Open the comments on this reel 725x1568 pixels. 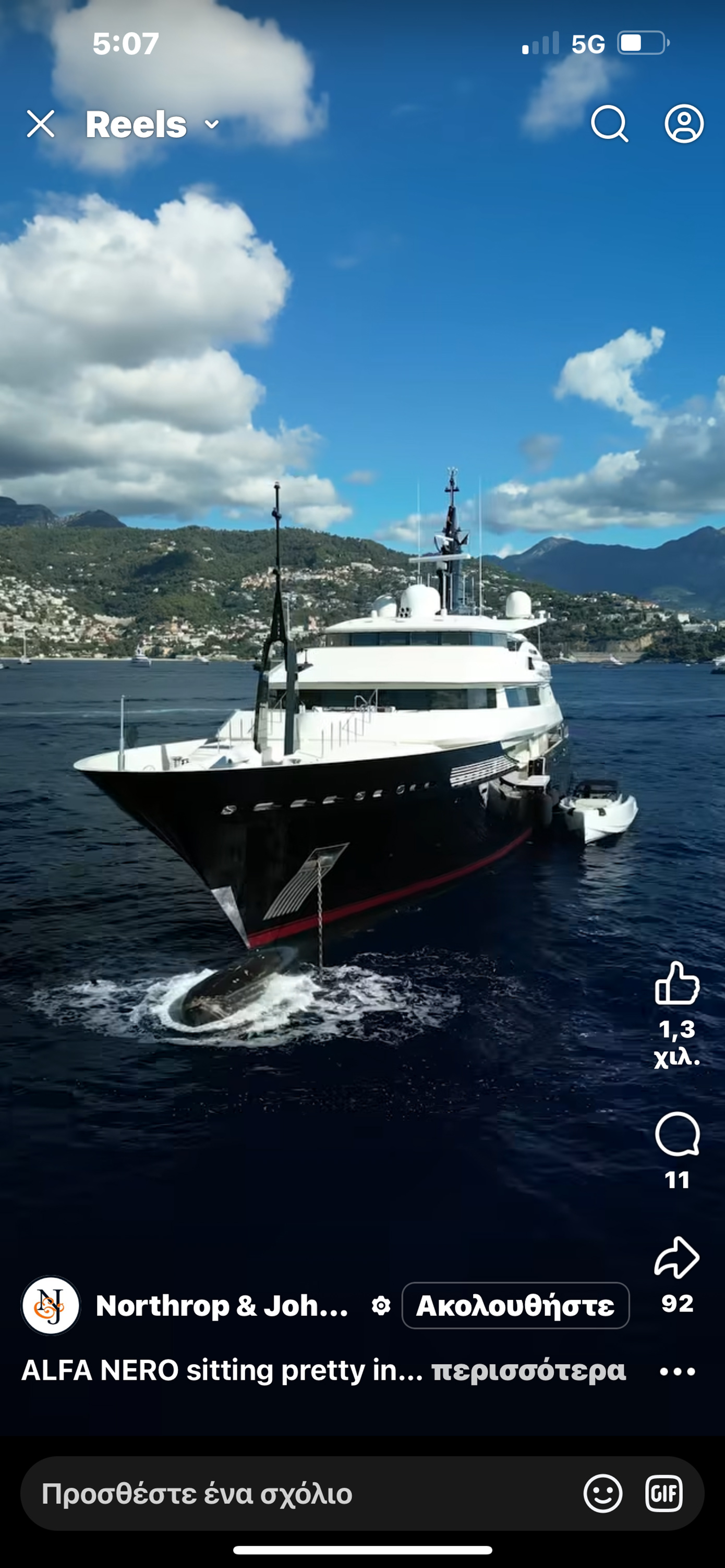677,1134
